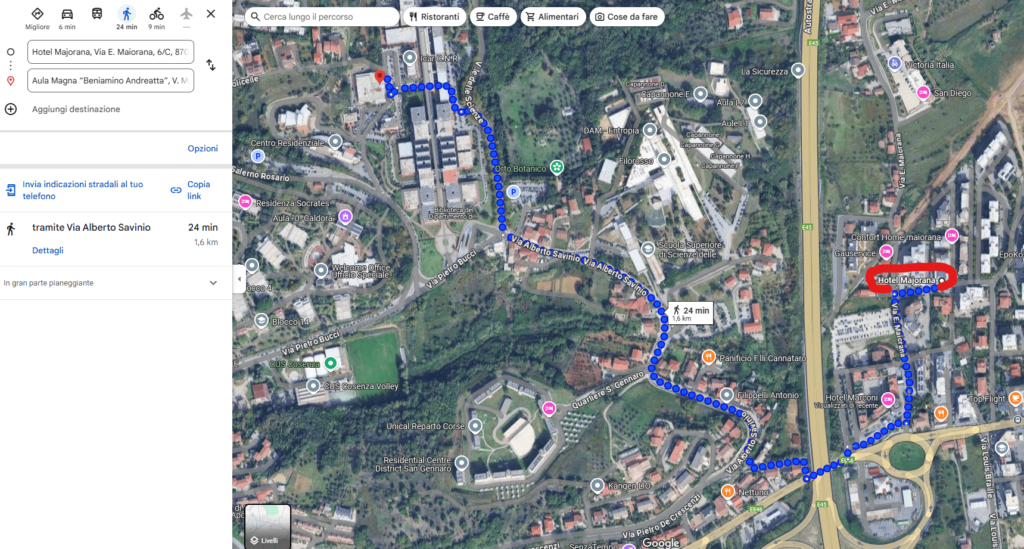Show Caffè along the route
Image resolution: width=1024 pixels, height=549 pixels.
pyautogui.click(x=492, y=17)
